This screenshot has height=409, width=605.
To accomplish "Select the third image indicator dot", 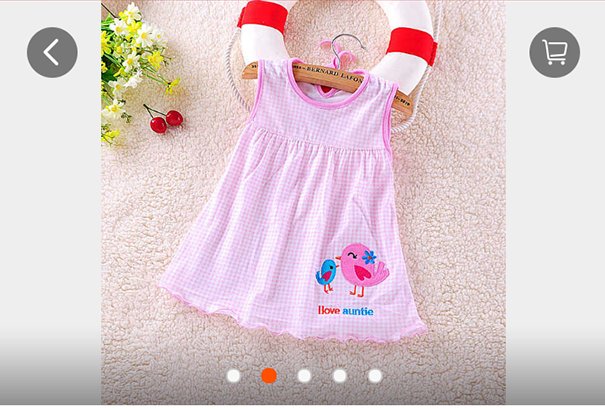I will coord(304,375).
